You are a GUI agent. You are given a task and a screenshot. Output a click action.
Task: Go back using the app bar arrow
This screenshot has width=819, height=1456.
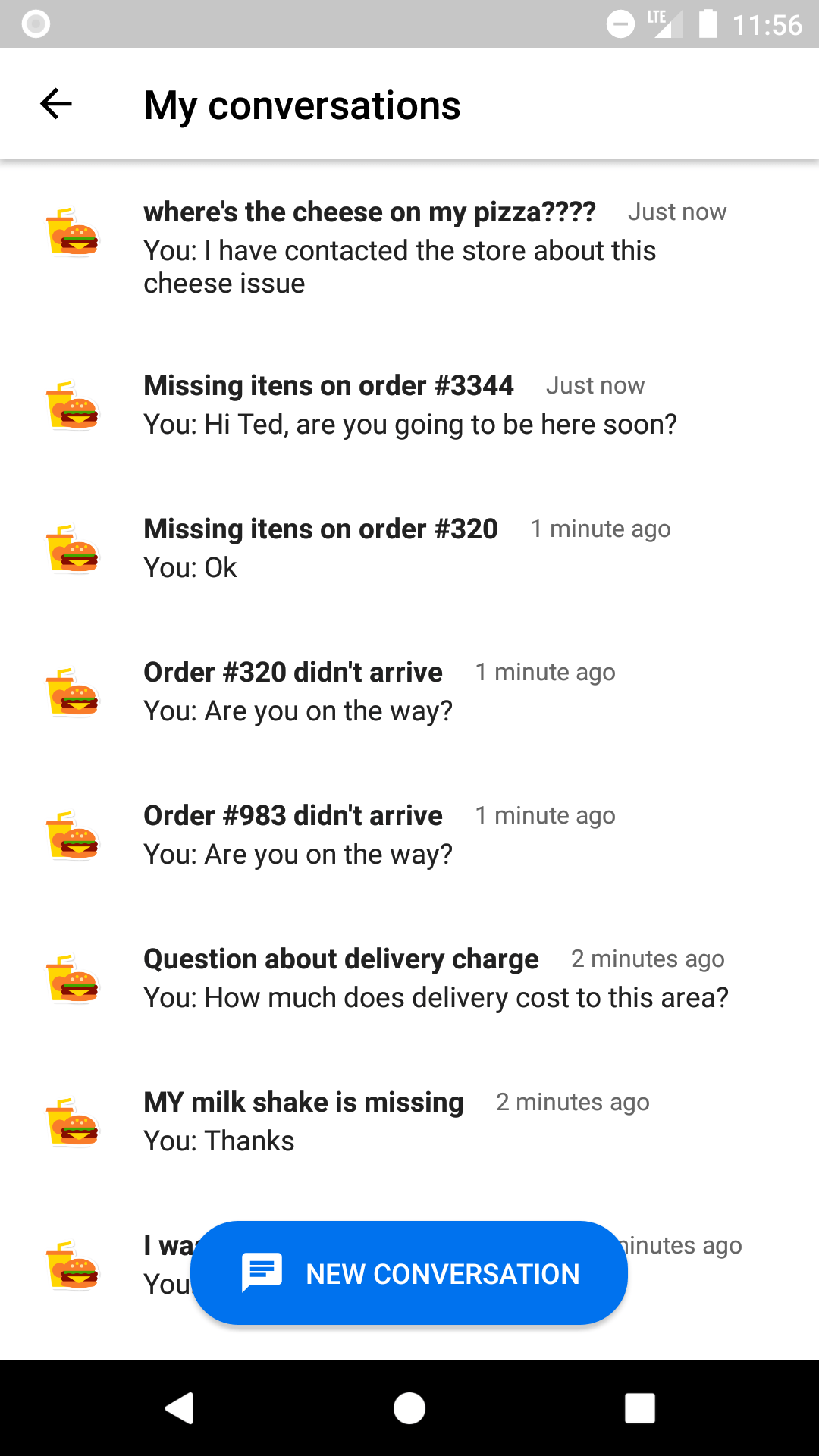pos(56,104)
